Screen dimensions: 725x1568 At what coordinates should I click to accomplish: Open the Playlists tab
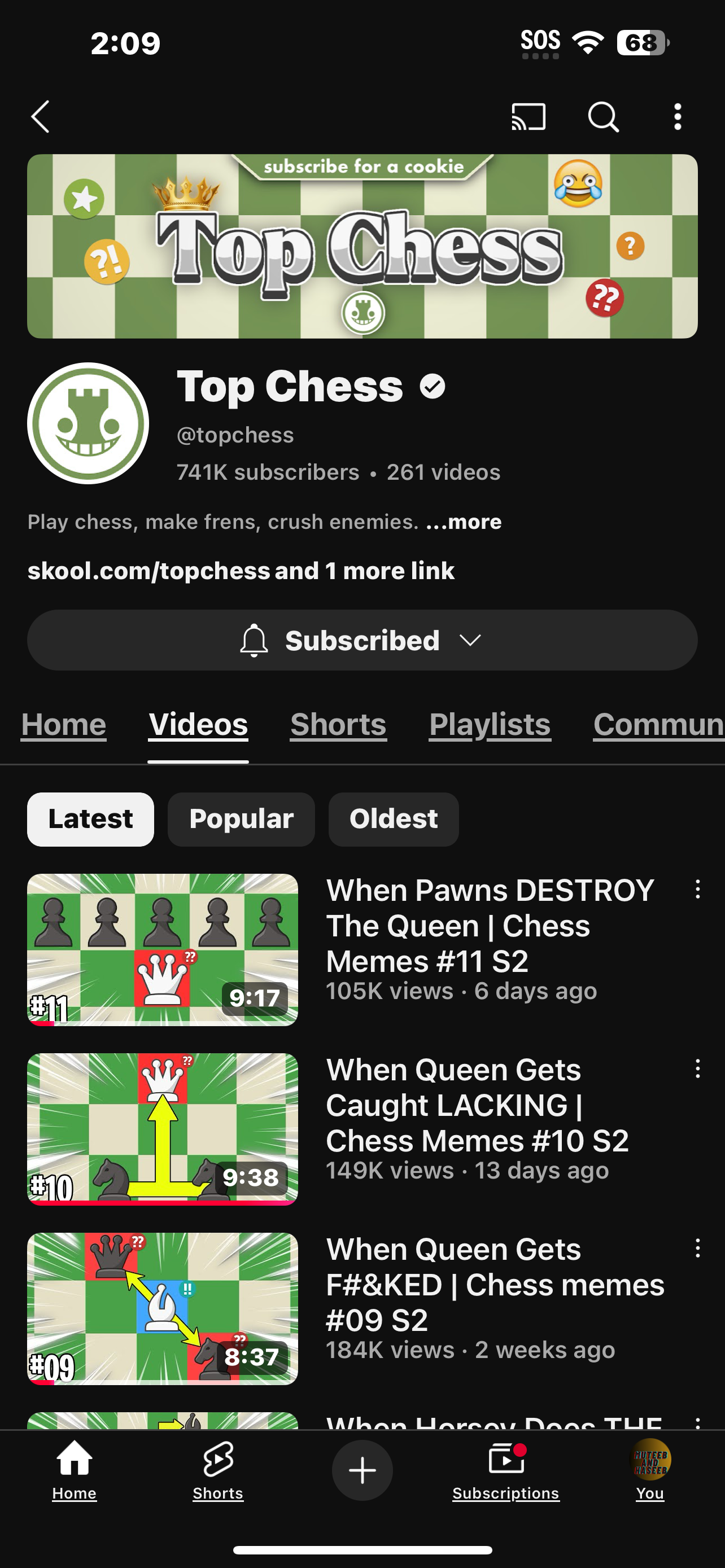[489, 724]
